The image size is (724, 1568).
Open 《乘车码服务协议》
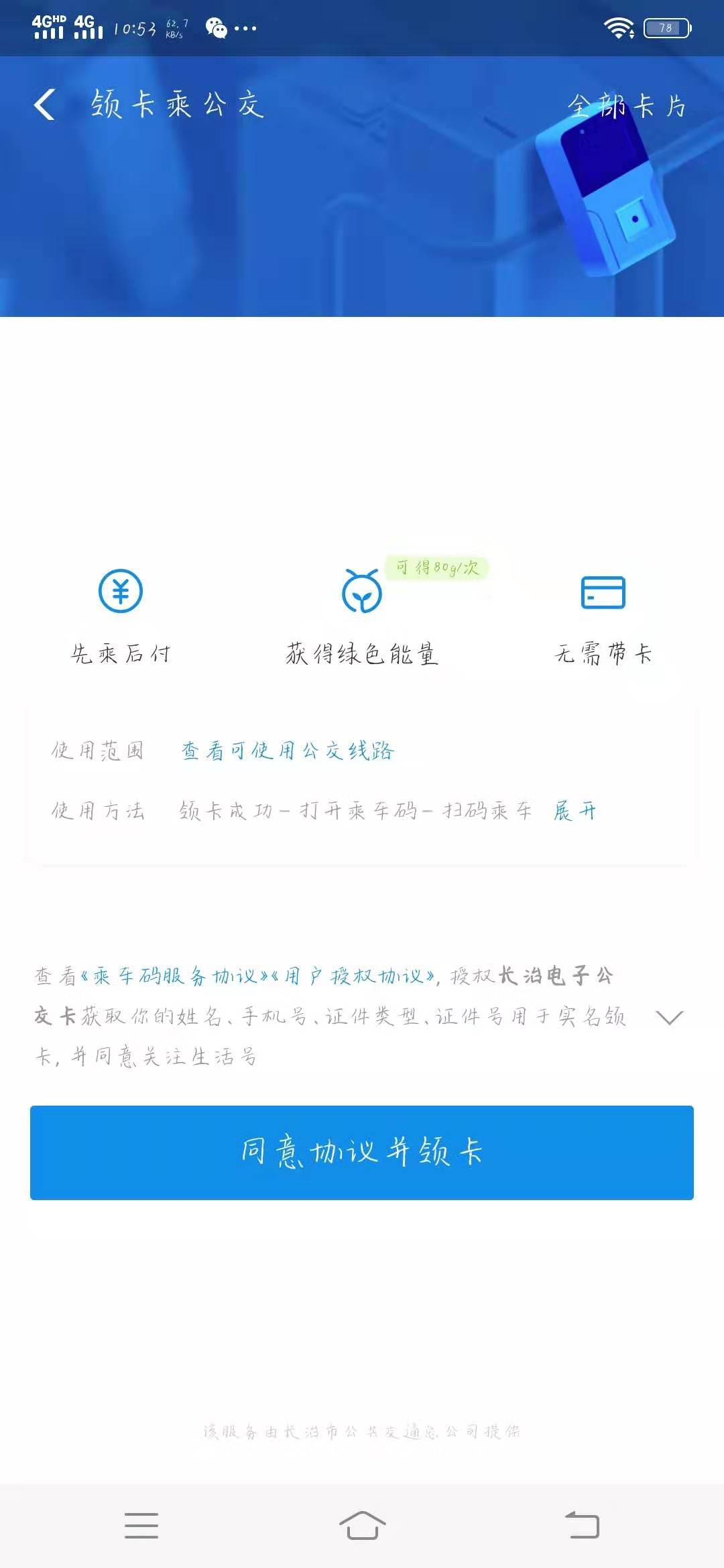coord(174,976)
